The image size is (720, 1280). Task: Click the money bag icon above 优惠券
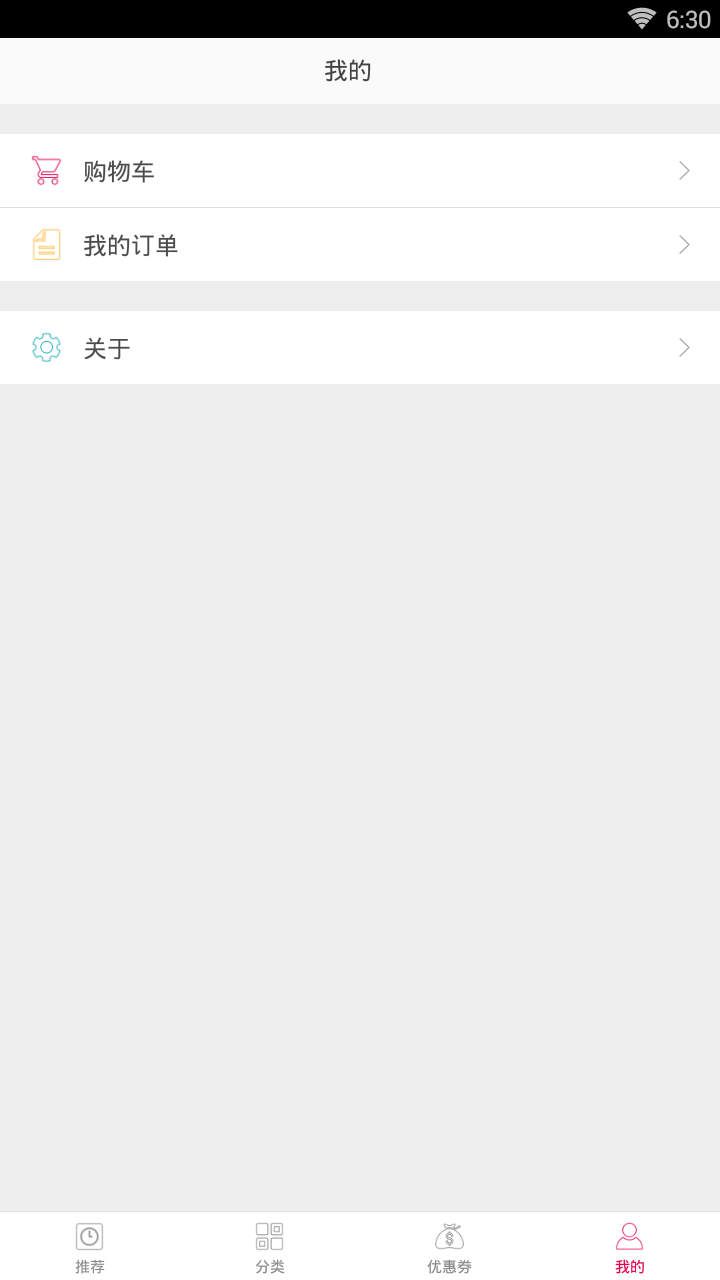point(449,1235)
